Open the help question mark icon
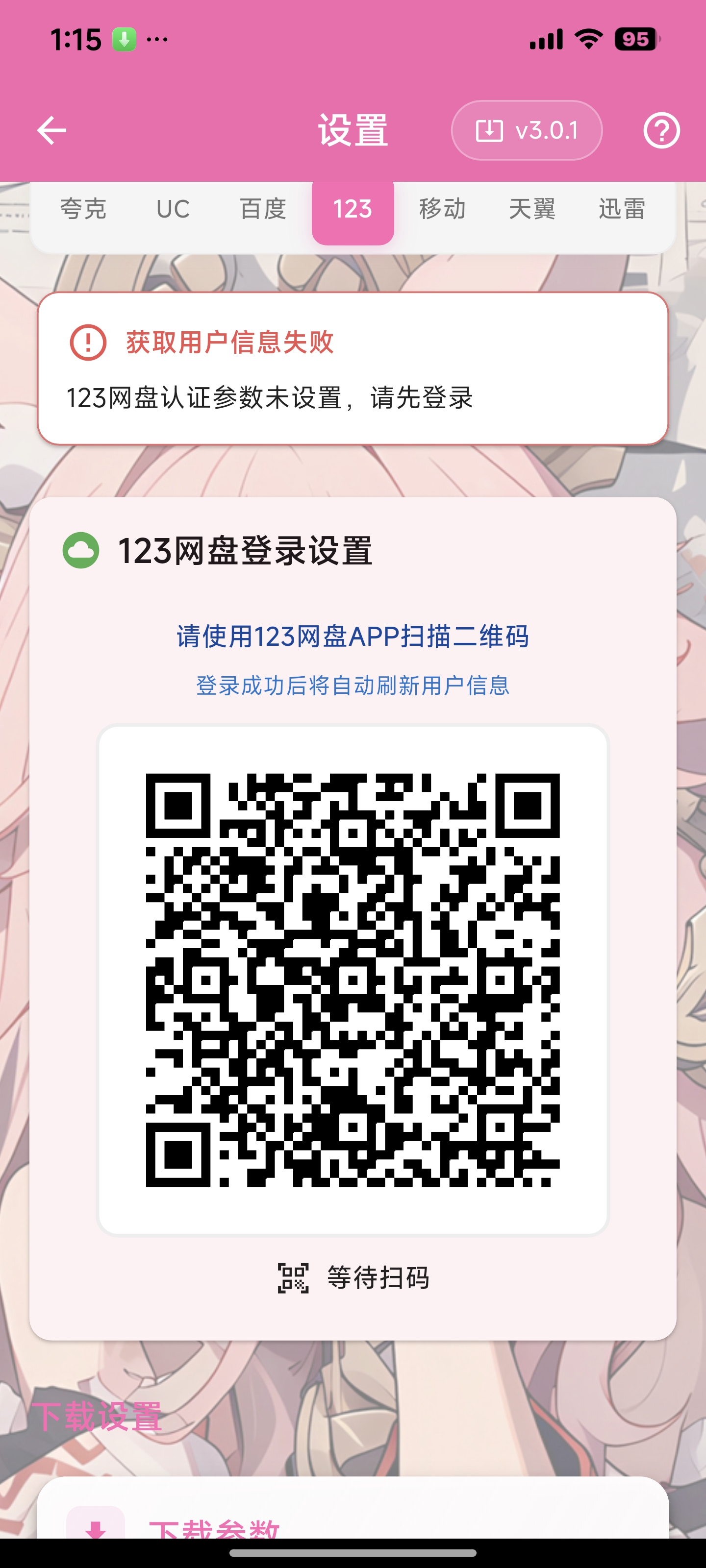The image size is (706, 1568). click(661, 130)
